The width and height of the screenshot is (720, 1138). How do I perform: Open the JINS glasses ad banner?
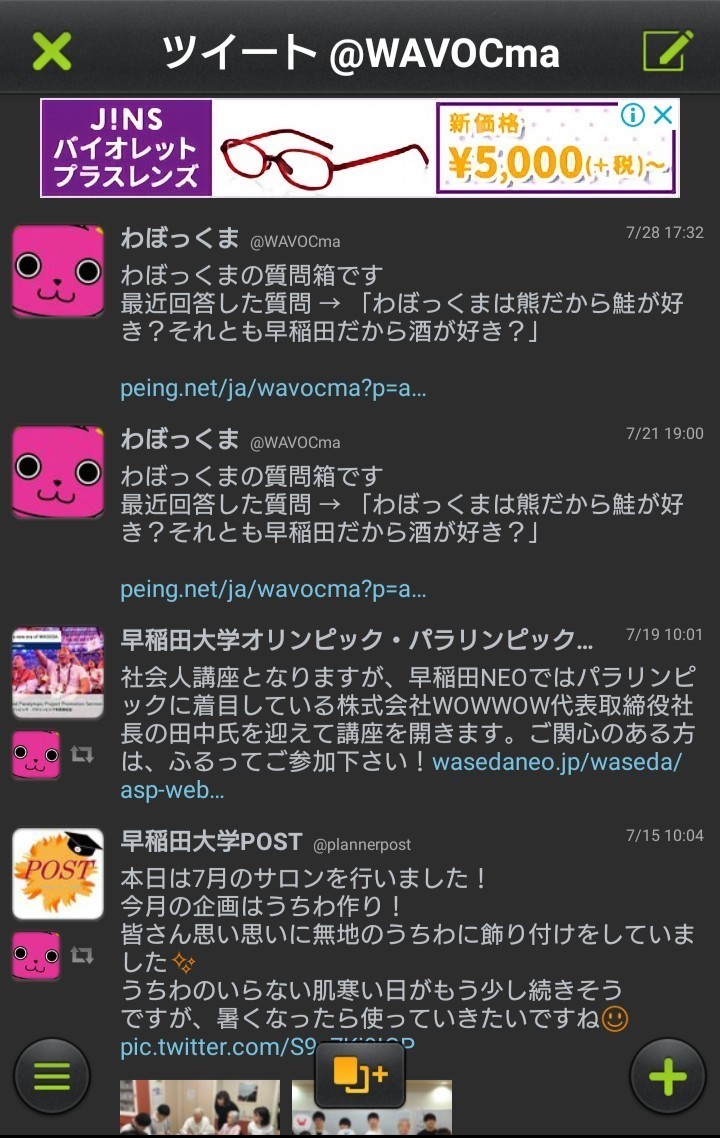click(320, 148)
